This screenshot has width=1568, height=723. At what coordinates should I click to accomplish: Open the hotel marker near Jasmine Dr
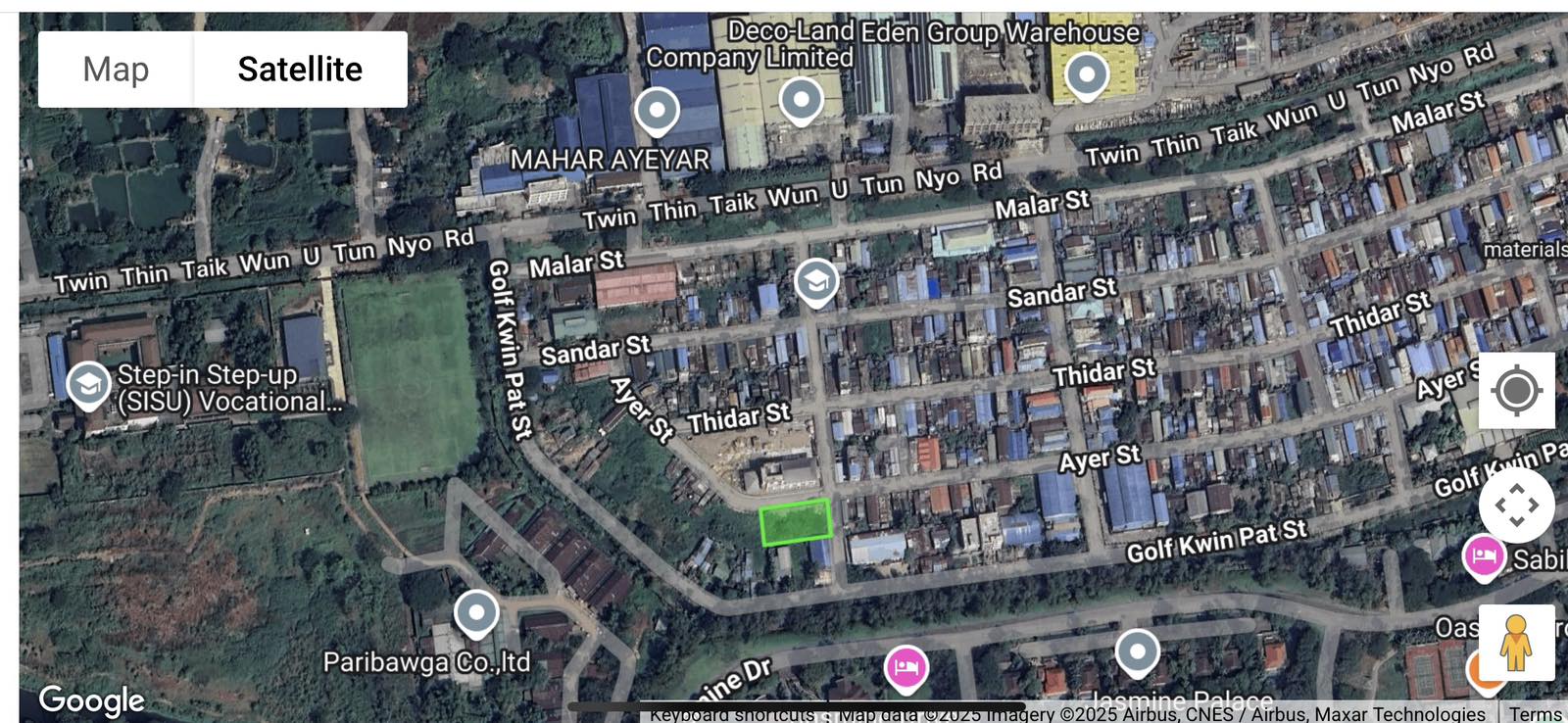[x=906, y=668]
